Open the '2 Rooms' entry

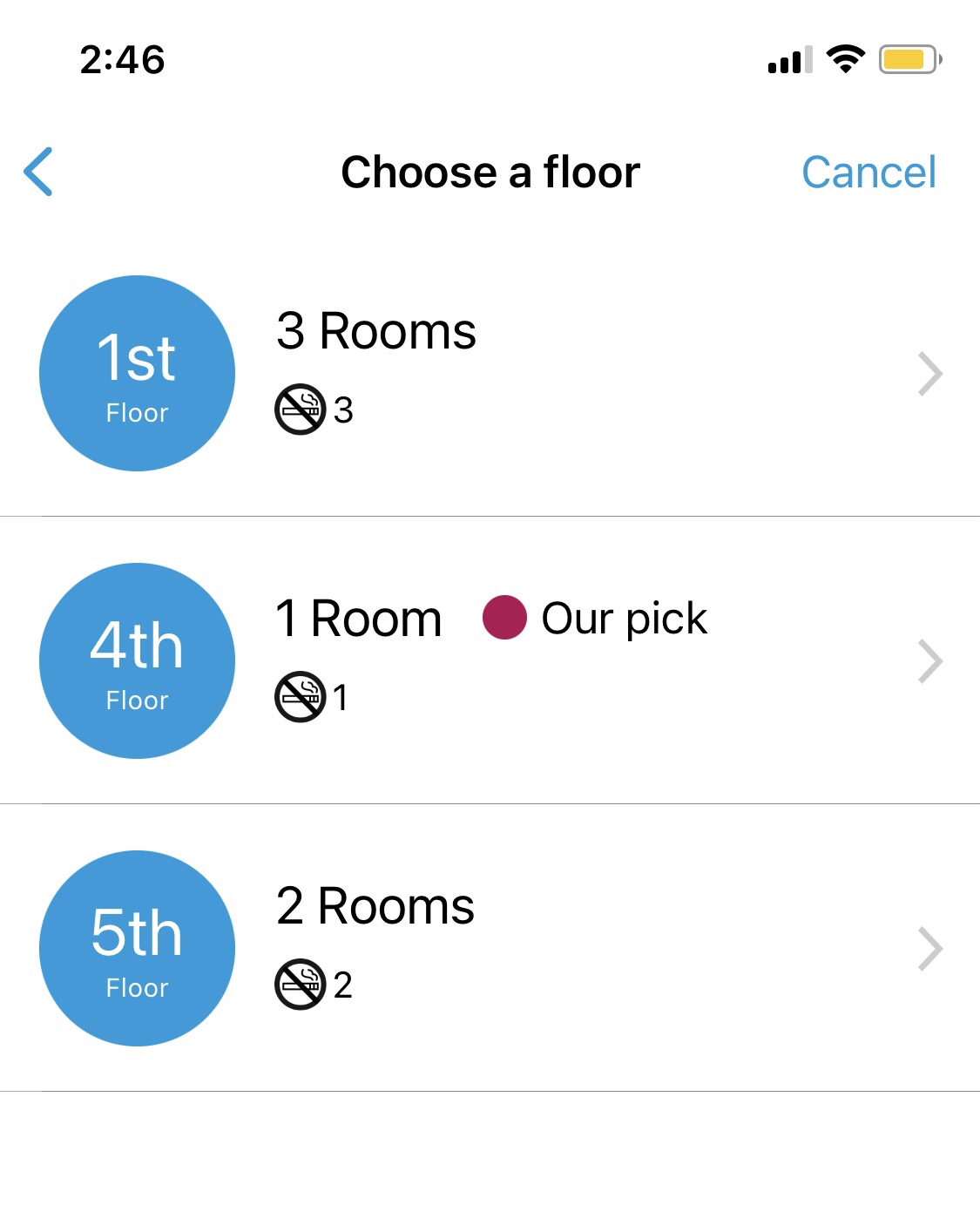(x=376, y=906)
